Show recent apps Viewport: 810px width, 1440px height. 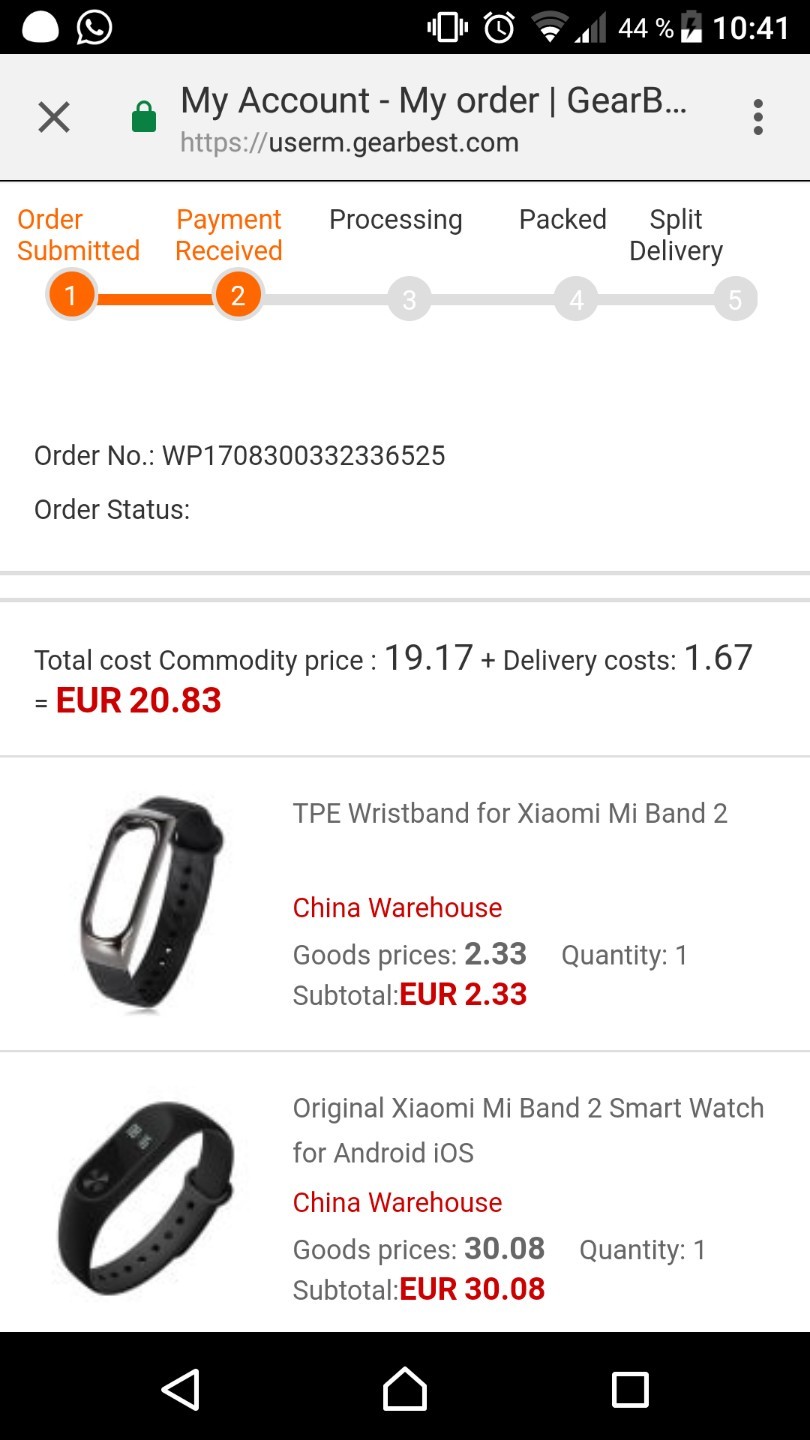(630, 1389)
